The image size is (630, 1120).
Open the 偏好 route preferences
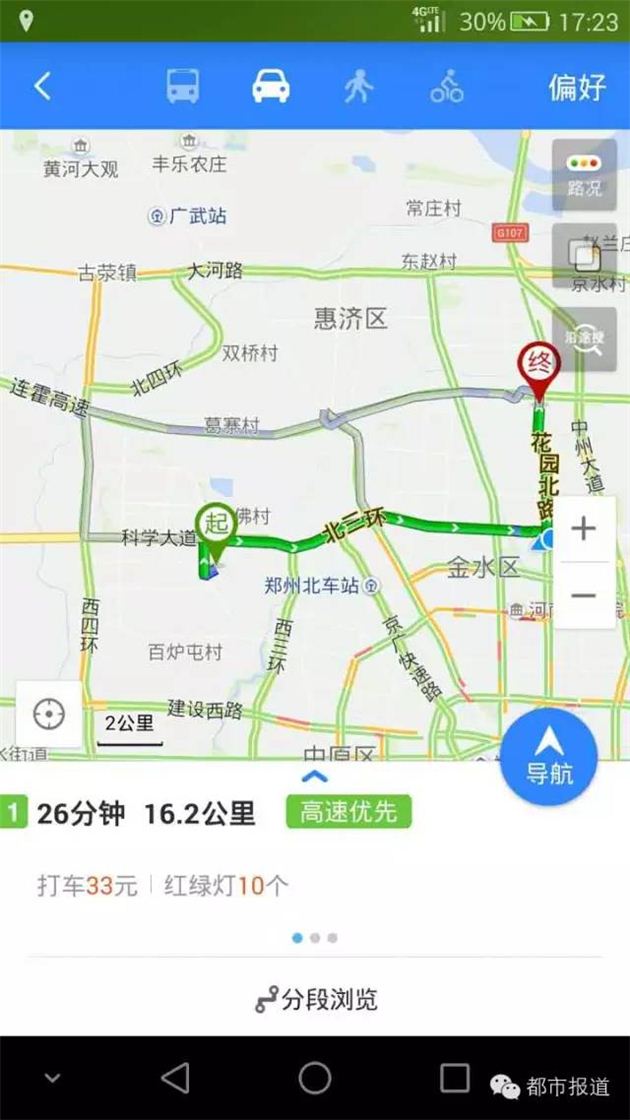[x=577, y=87]
